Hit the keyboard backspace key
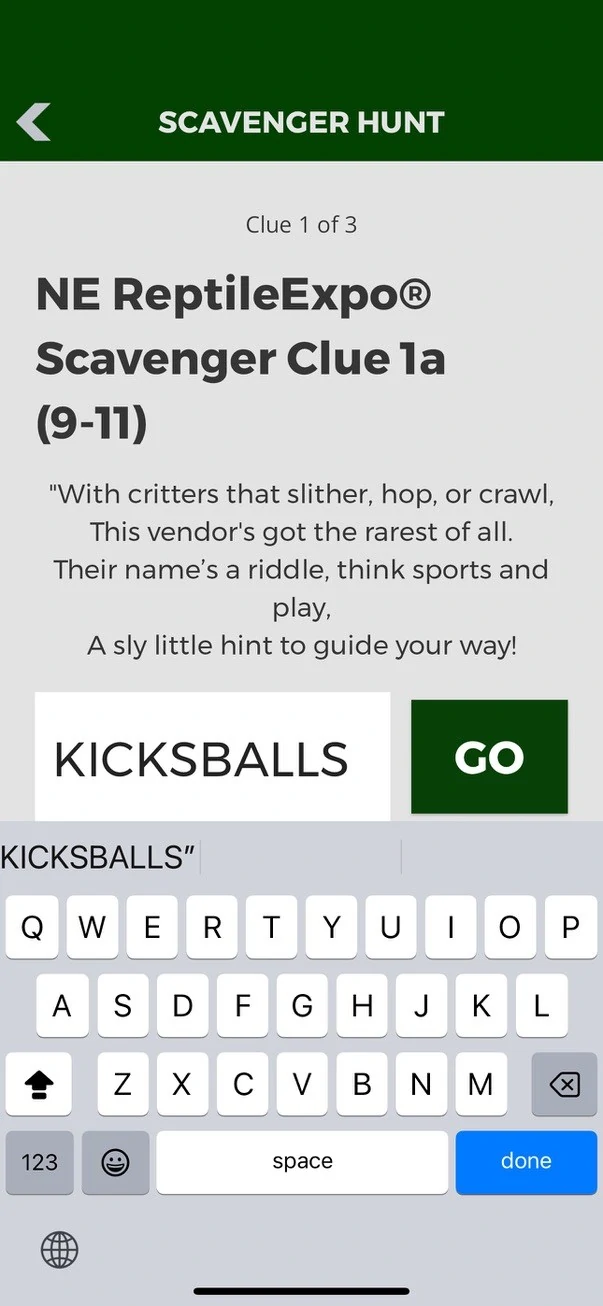This screenshot has height=1306, width=603. (564, 1084)
